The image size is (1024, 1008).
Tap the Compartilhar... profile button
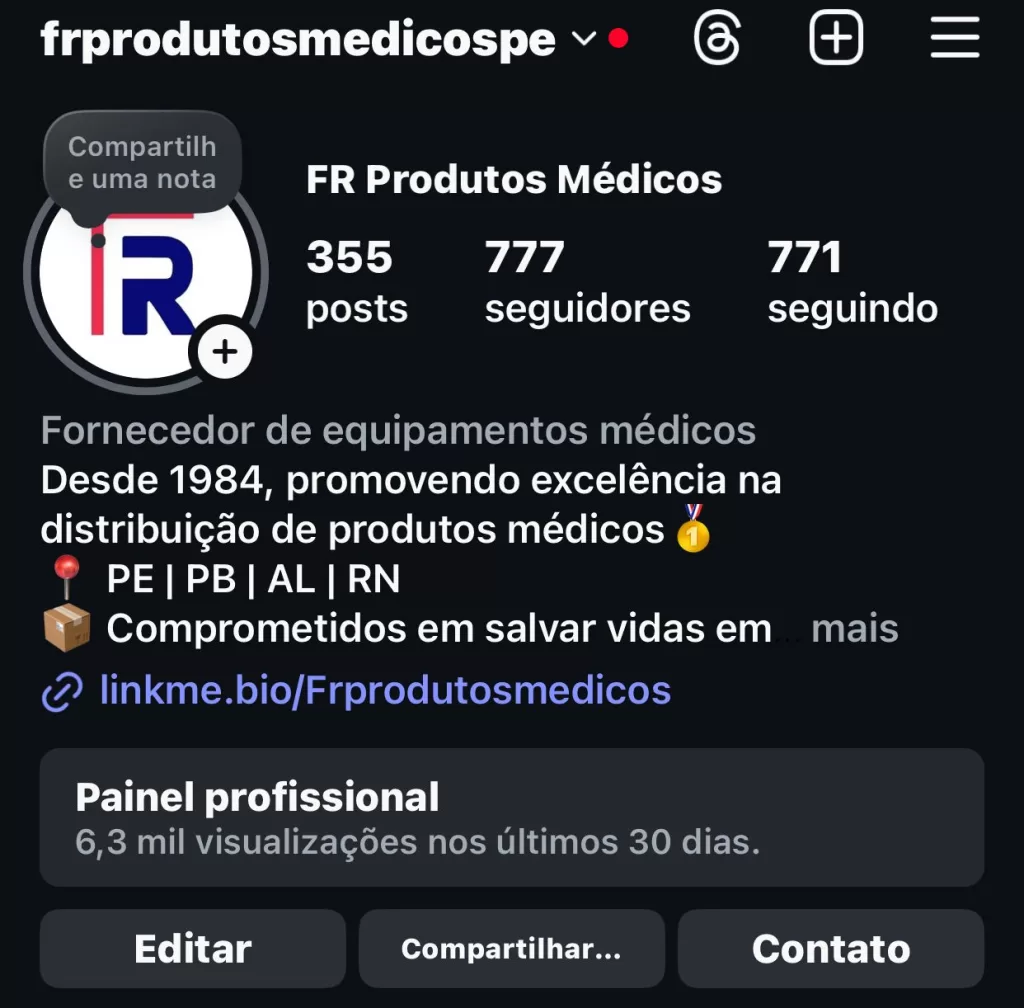click(511, 948)
